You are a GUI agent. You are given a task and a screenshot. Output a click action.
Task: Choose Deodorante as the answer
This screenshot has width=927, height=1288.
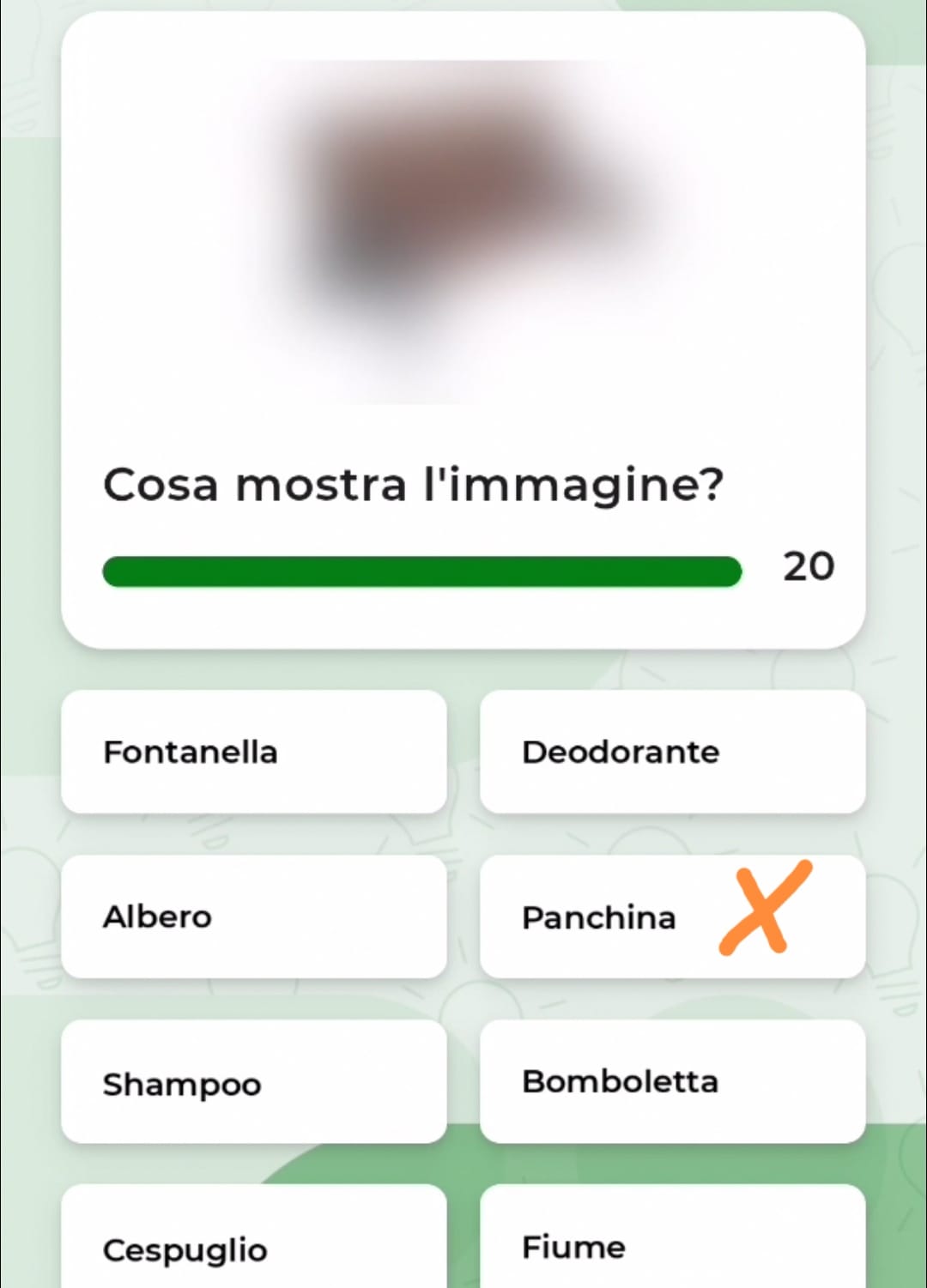pos(672,752)
